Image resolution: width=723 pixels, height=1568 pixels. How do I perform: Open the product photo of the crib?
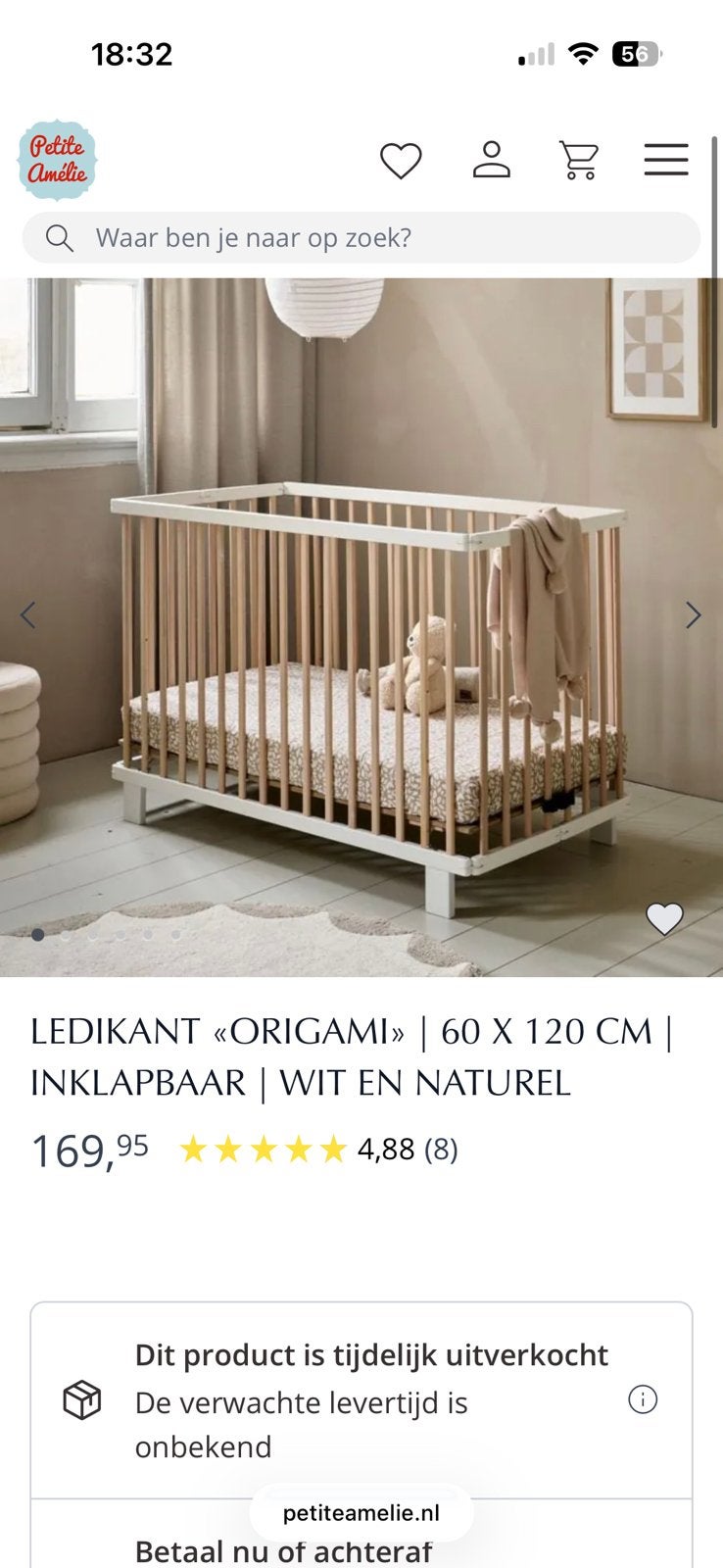(x=361, y=627)
